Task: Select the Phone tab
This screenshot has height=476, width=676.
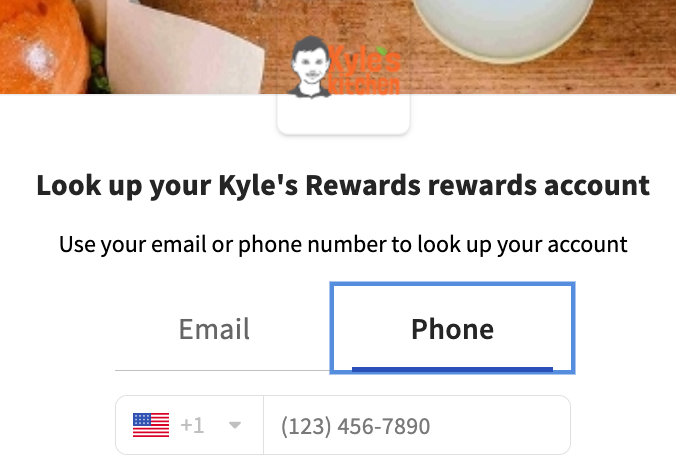Action: coord(452,329)
